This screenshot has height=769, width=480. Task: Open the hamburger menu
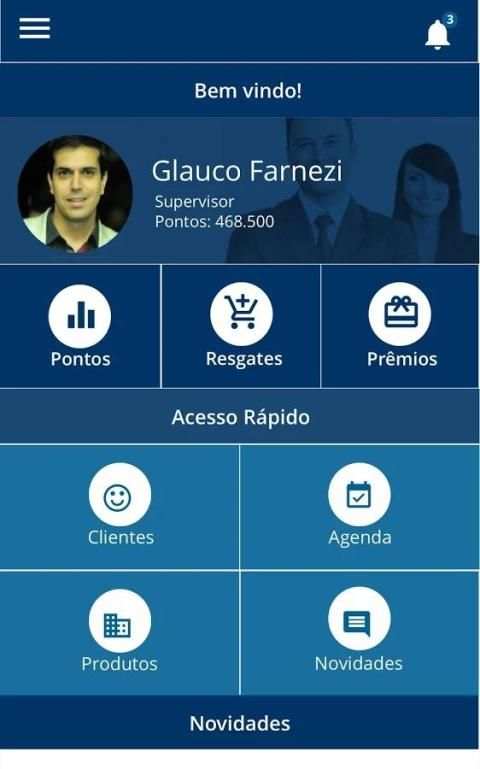click(34, 28)
